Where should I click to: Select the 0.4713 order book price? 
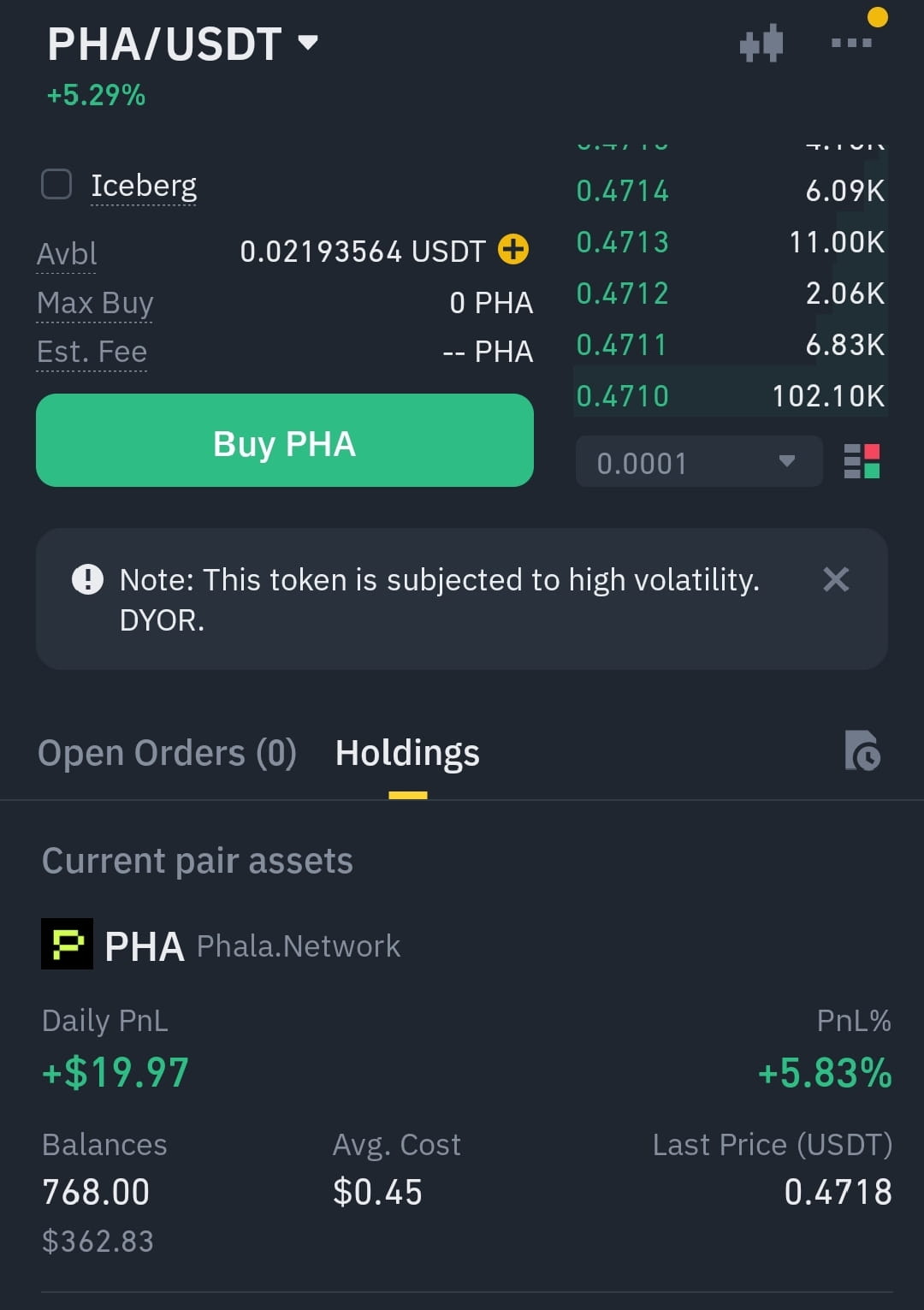[623, 242]
